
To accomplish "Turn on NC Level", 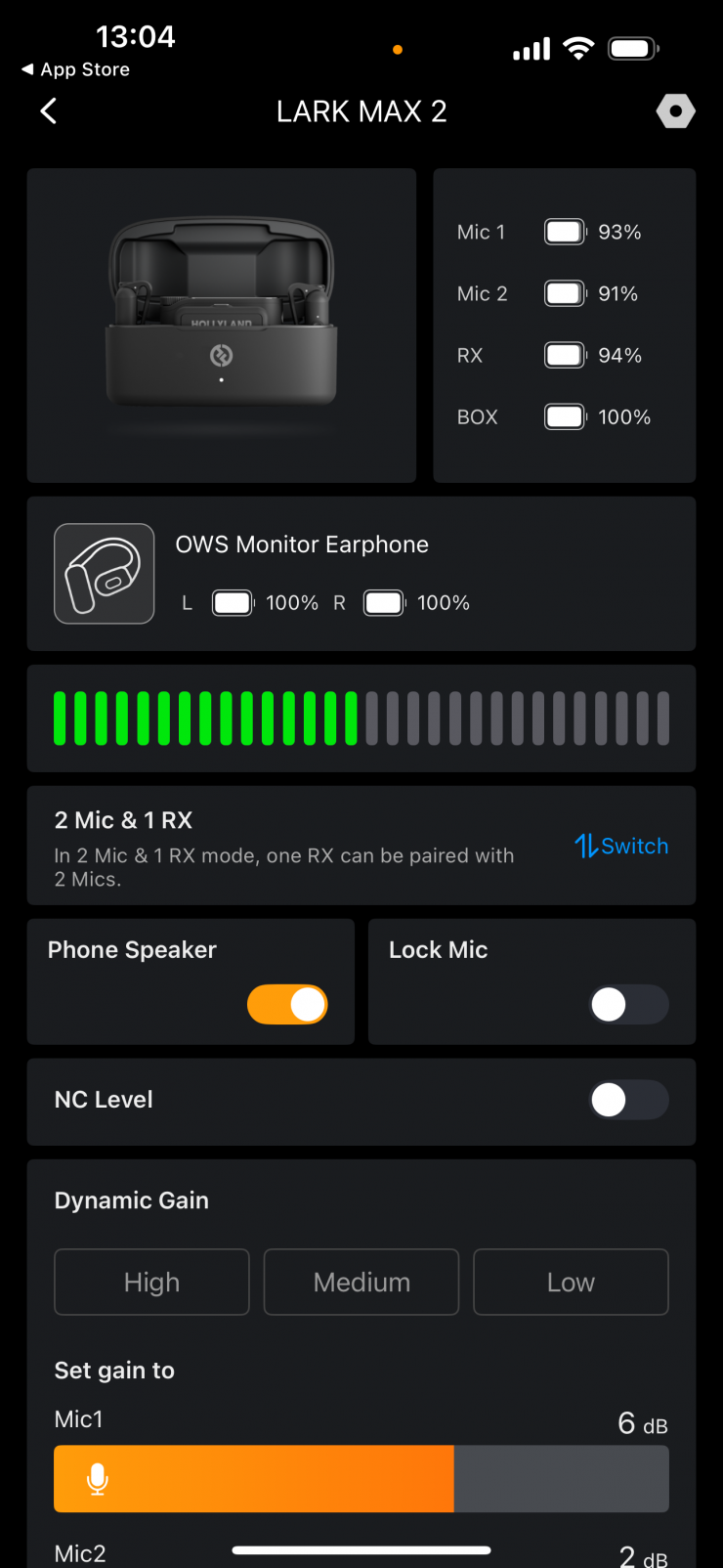I will 629,1100.
